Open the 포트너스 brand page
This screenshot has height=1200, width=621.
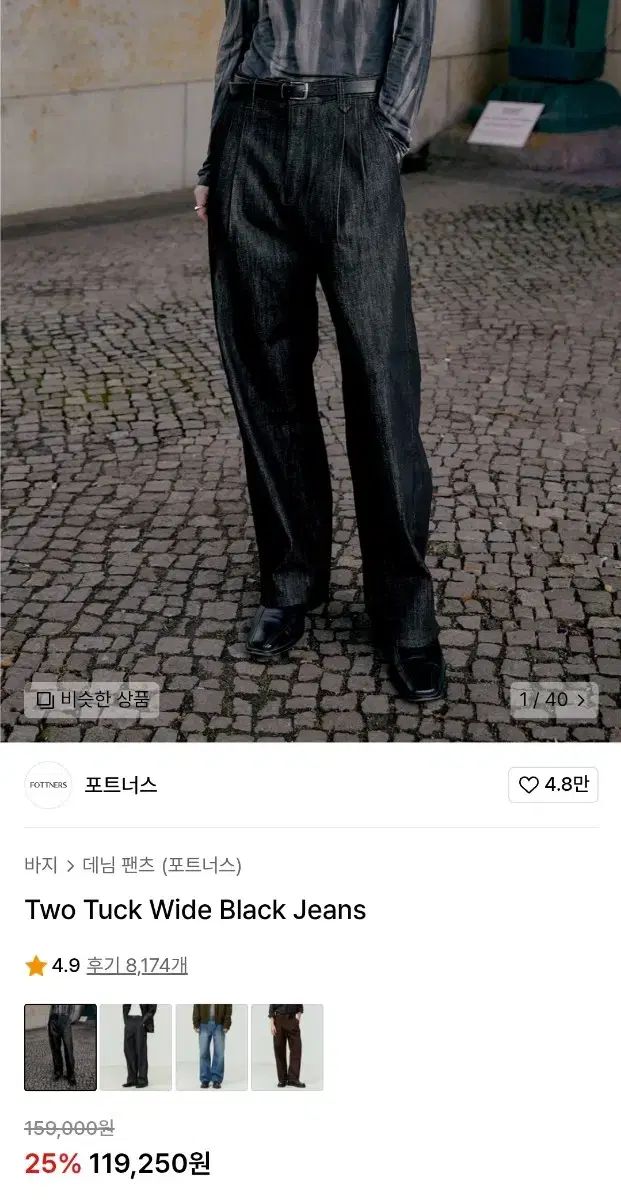click(119, 785)
